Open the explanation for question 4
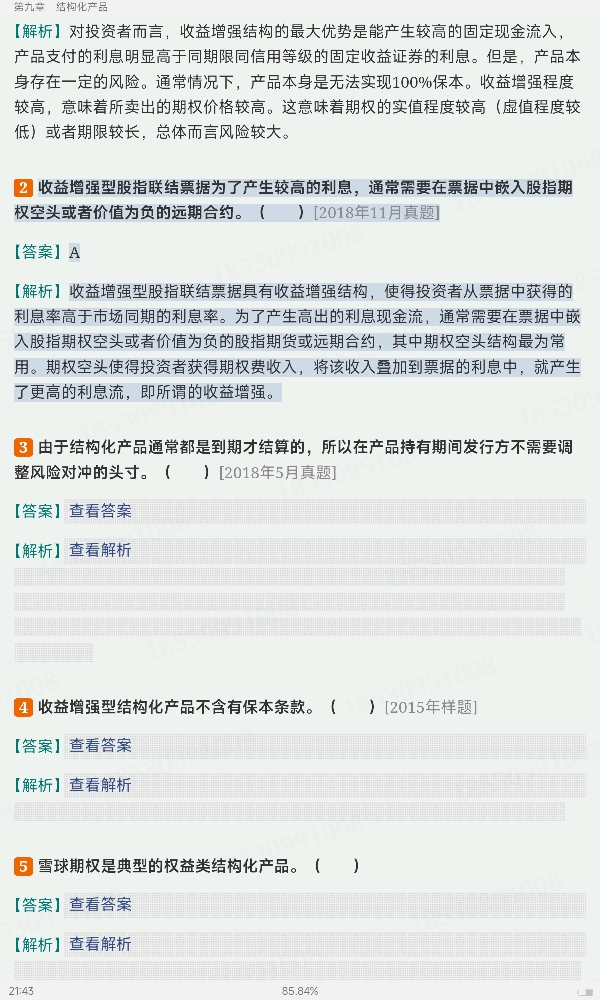 coord(100,785)
